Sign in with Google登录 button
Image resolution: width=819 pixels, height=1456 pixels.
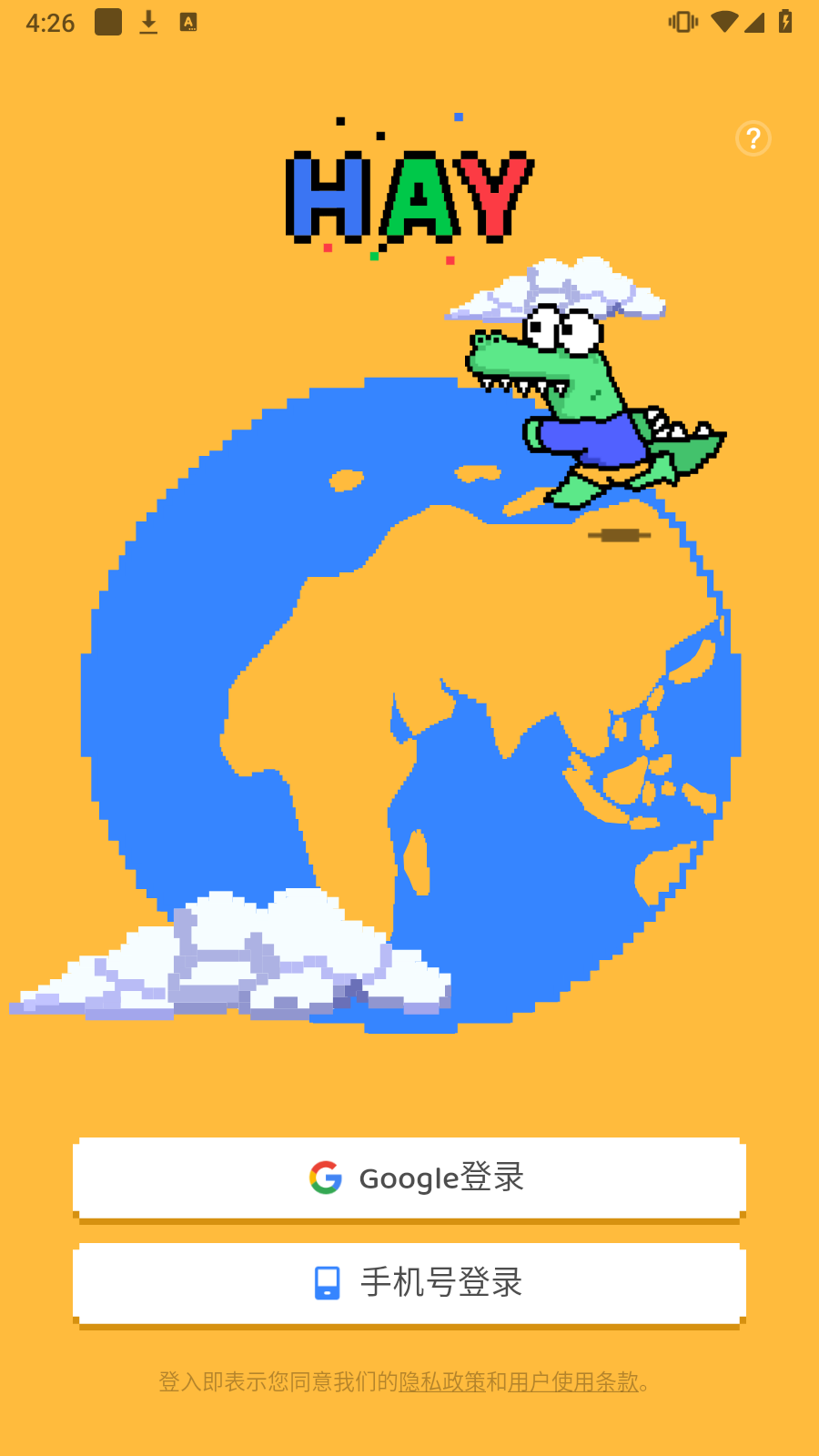pos(409,1178)
